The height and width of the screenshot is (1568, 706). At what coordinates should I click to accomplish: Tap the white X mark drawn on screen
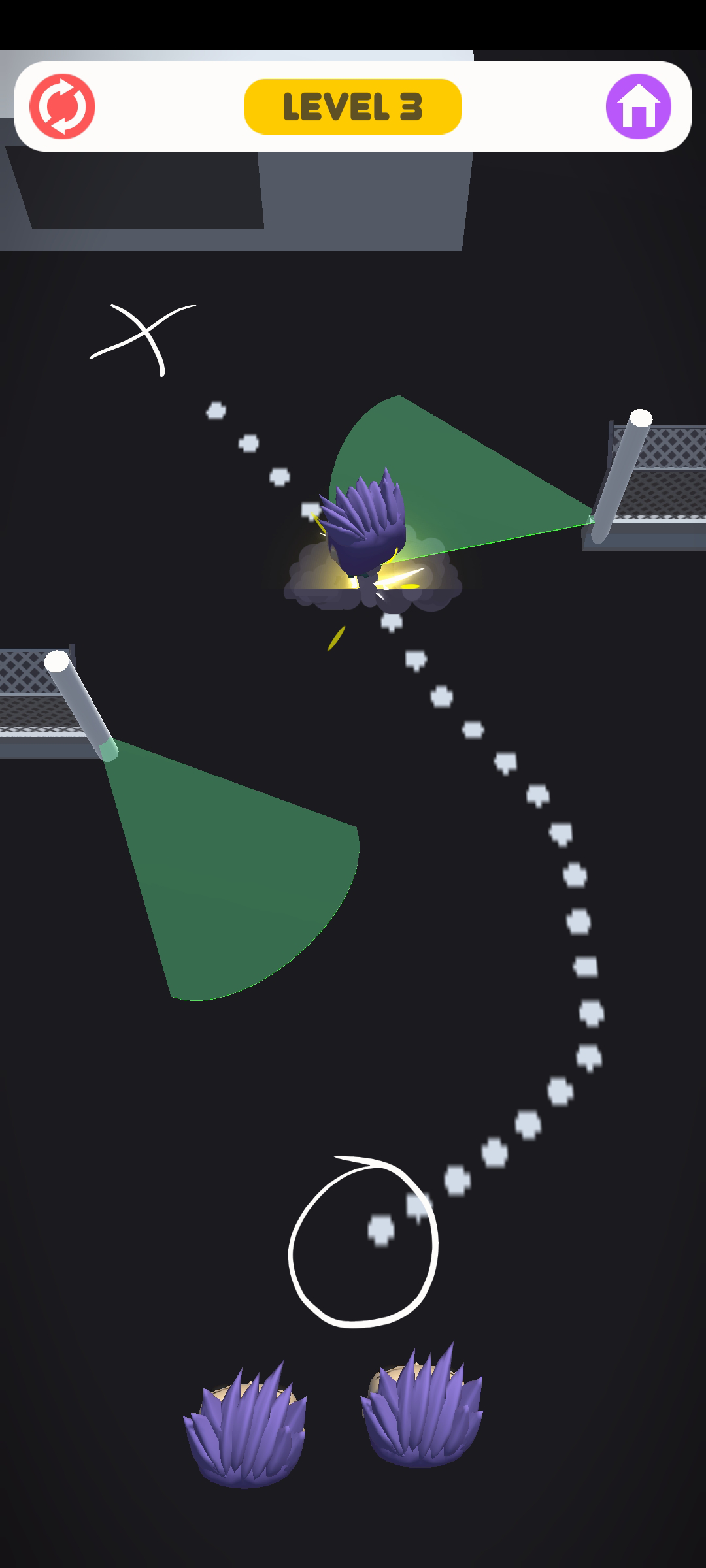pos(147,333)
